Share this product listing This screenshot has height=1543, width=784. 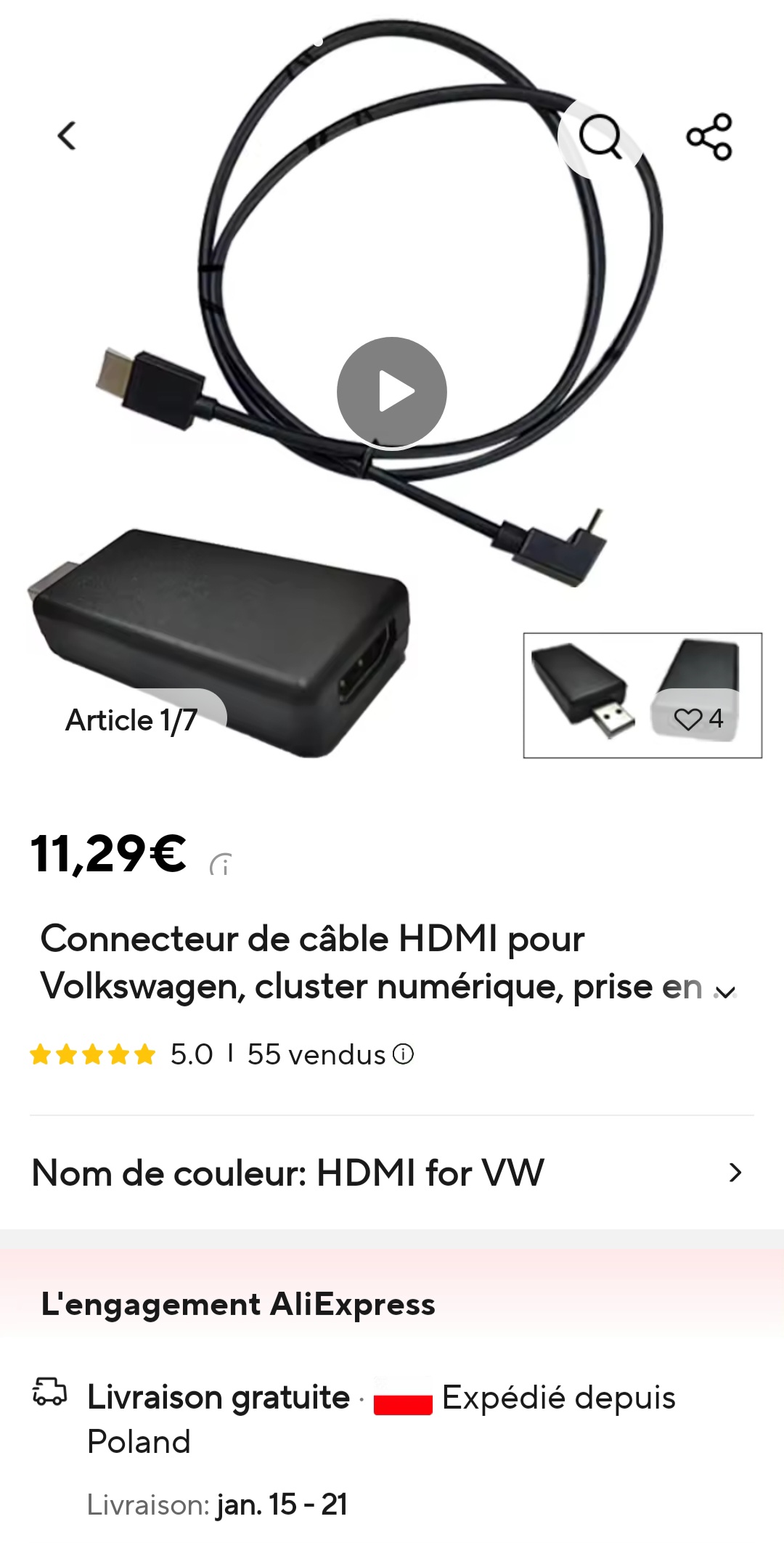point(709,137)
